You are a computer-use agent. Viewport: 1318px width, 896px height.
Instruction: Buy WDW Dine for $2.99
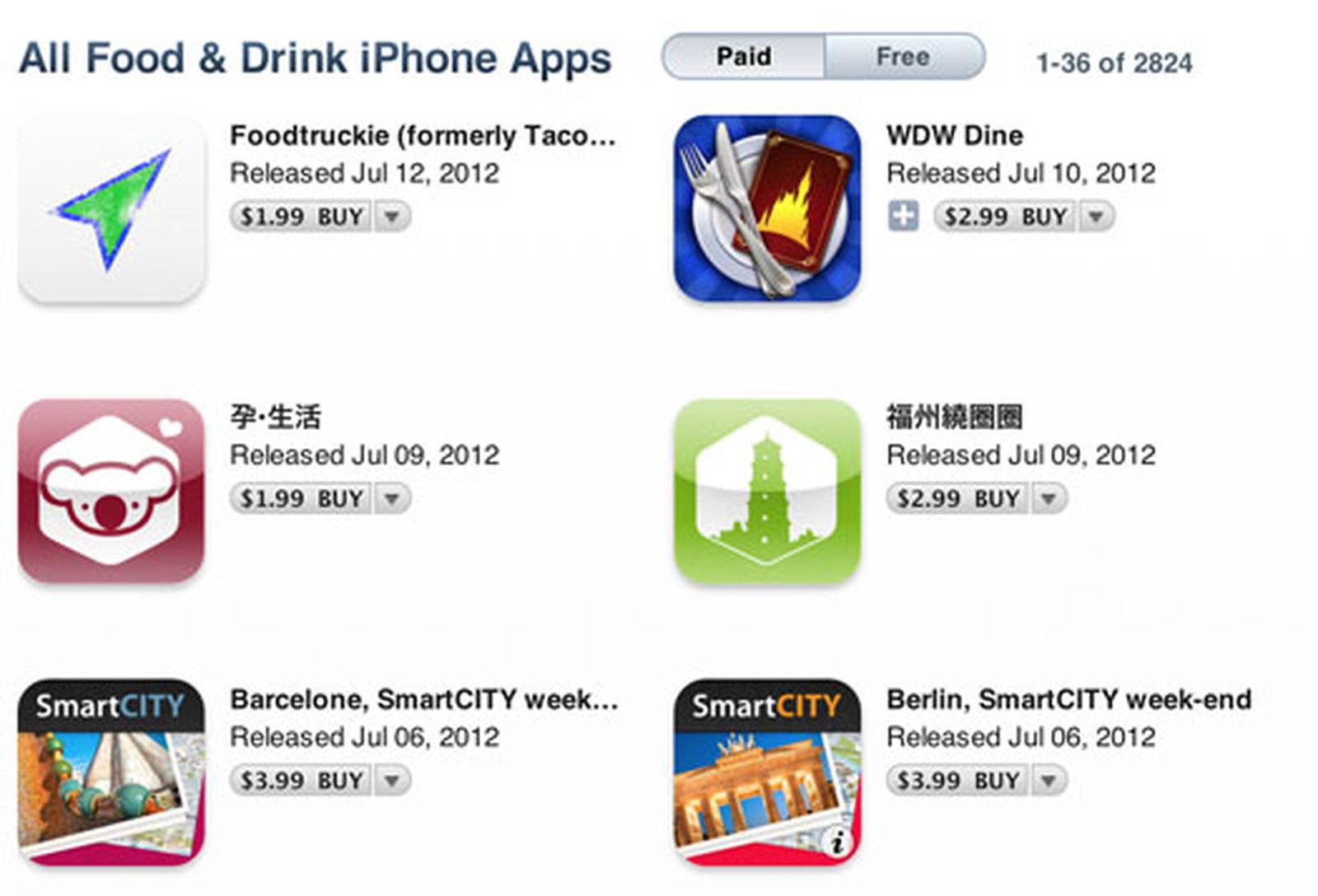(1006, 217)
